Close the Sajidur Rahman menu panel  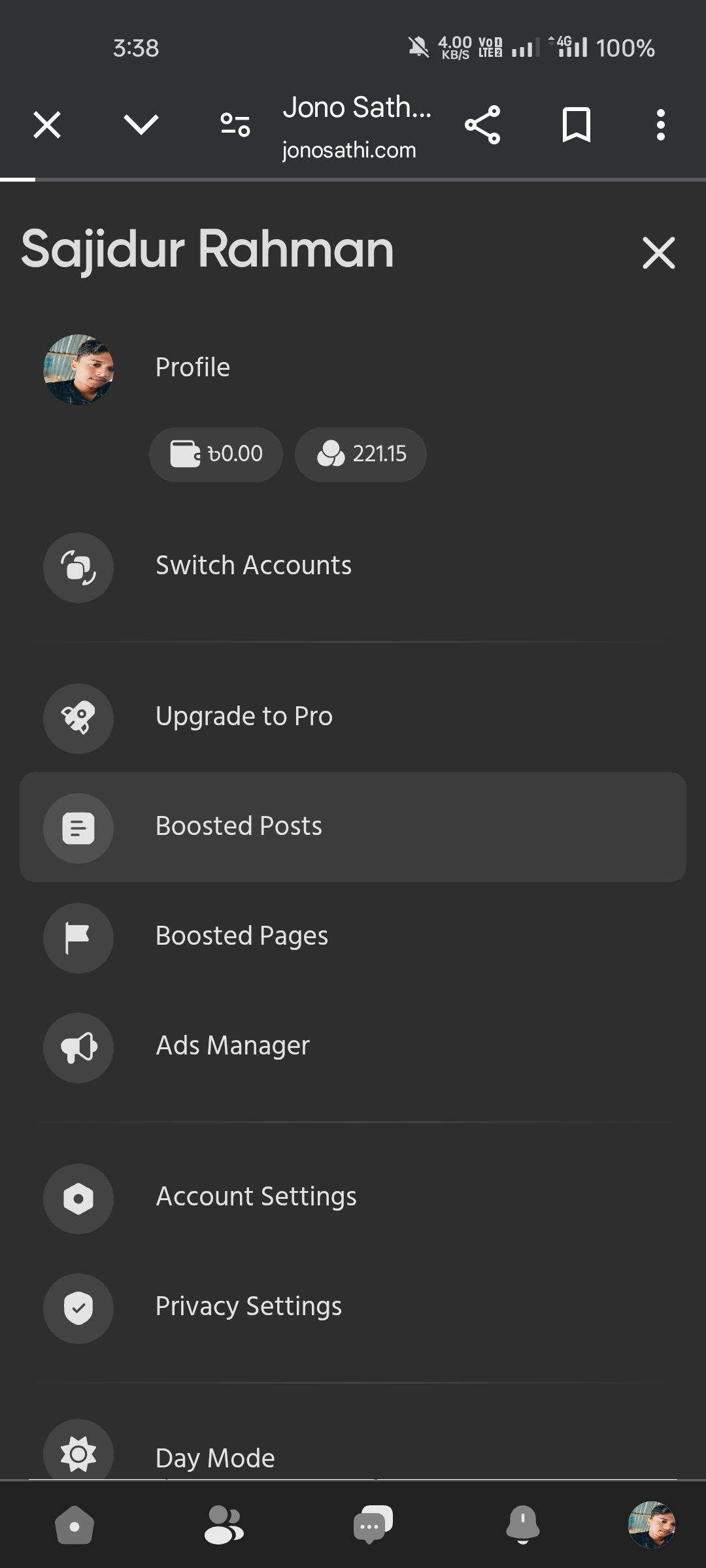point(658,253)
